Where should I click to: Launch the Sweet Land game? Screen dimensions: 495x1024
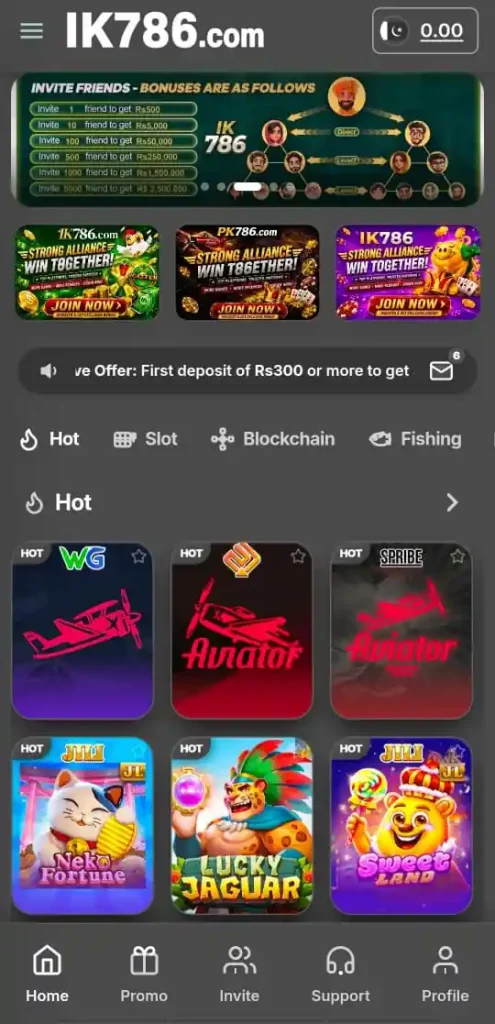[x=401, y=826]
